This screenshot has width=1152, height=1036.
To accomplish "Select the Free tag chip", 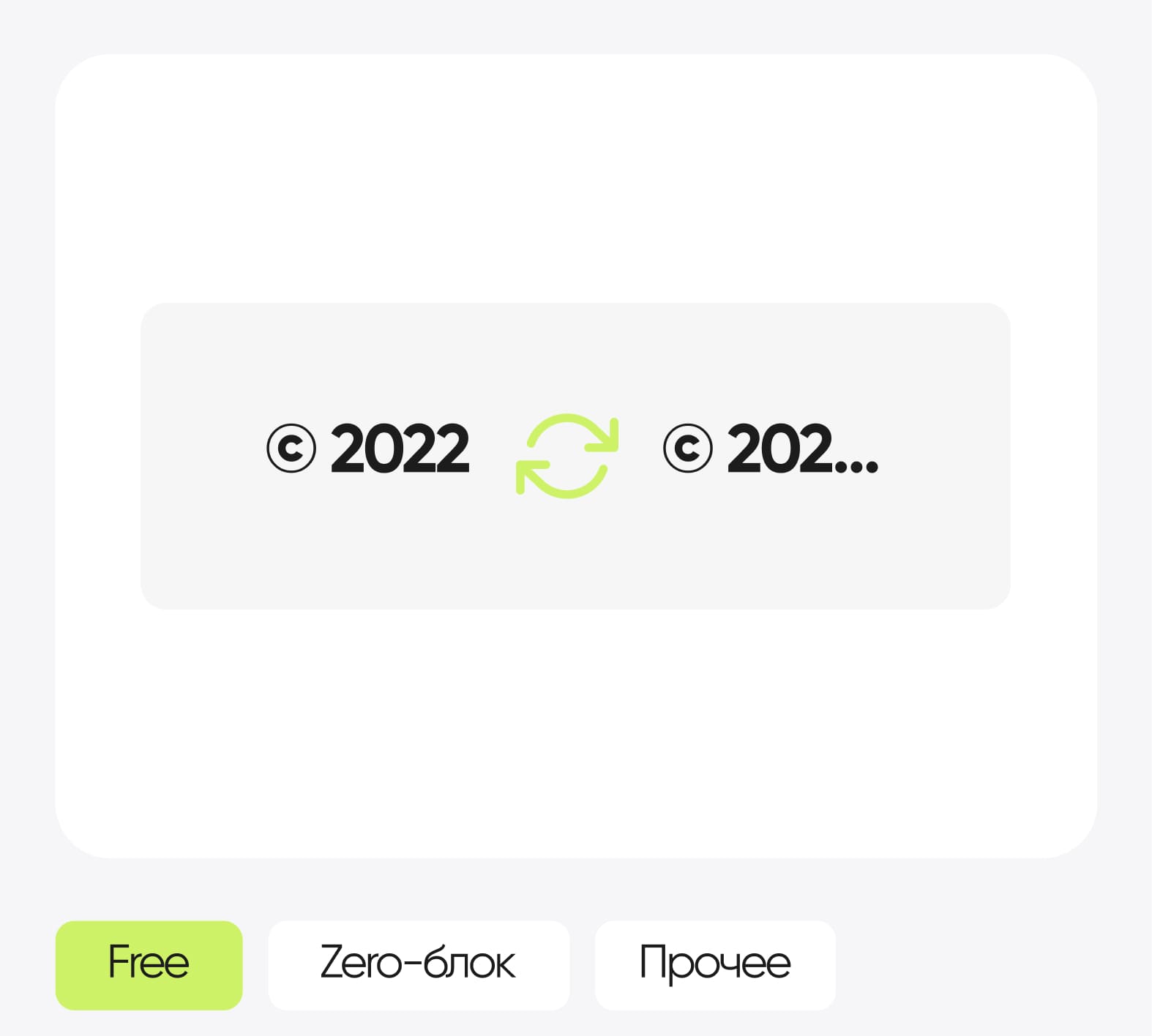I will tap(149, 964).
